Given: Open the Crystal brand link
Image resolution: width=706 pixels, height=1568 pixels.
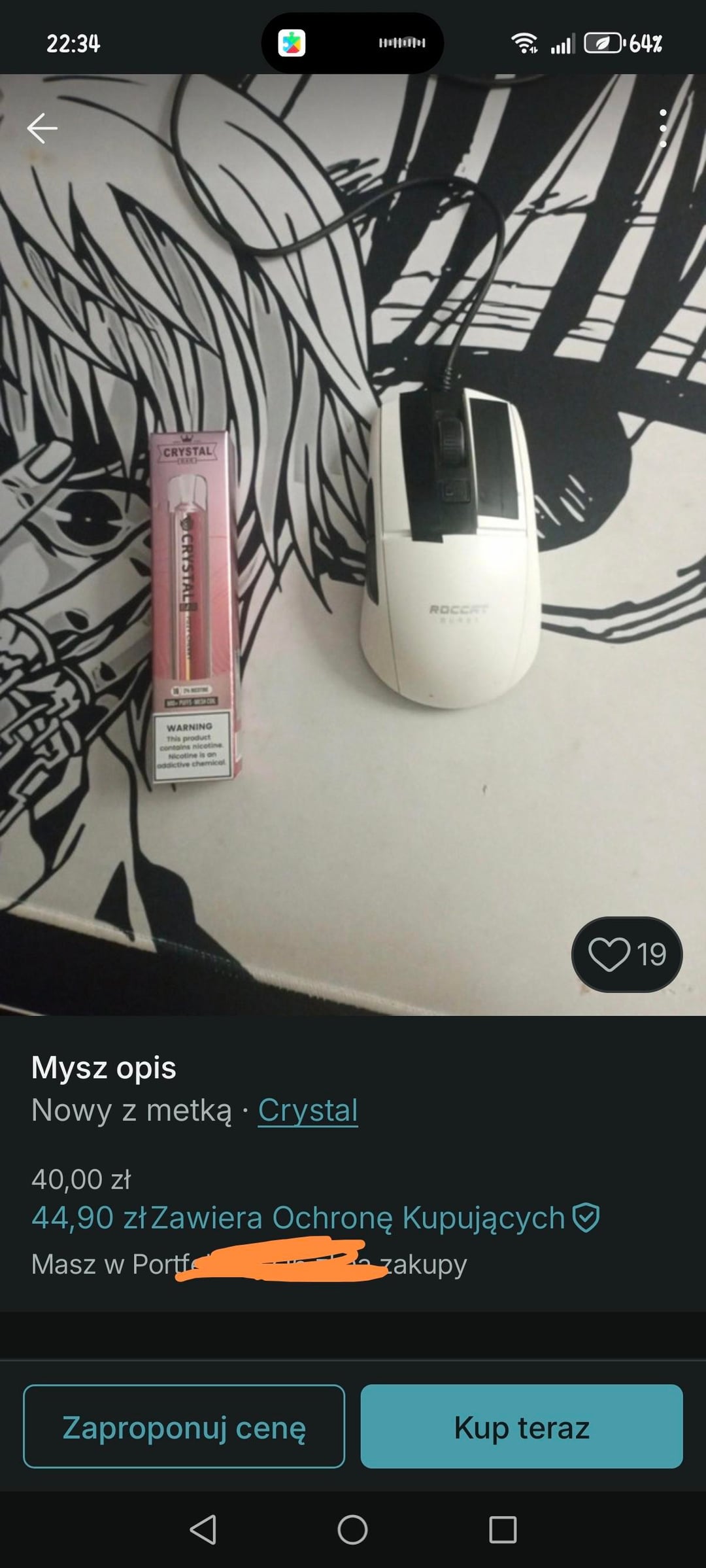Looking at the screenshot, I should (x=308, y=1110).
